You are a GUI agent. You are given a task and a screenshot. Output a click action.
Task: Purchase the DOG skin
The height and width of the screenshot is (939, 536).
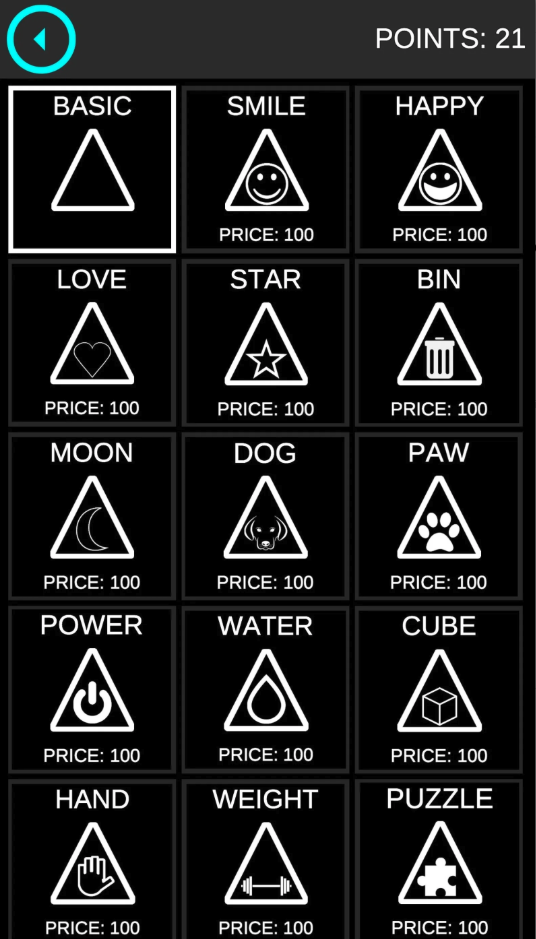266,516
